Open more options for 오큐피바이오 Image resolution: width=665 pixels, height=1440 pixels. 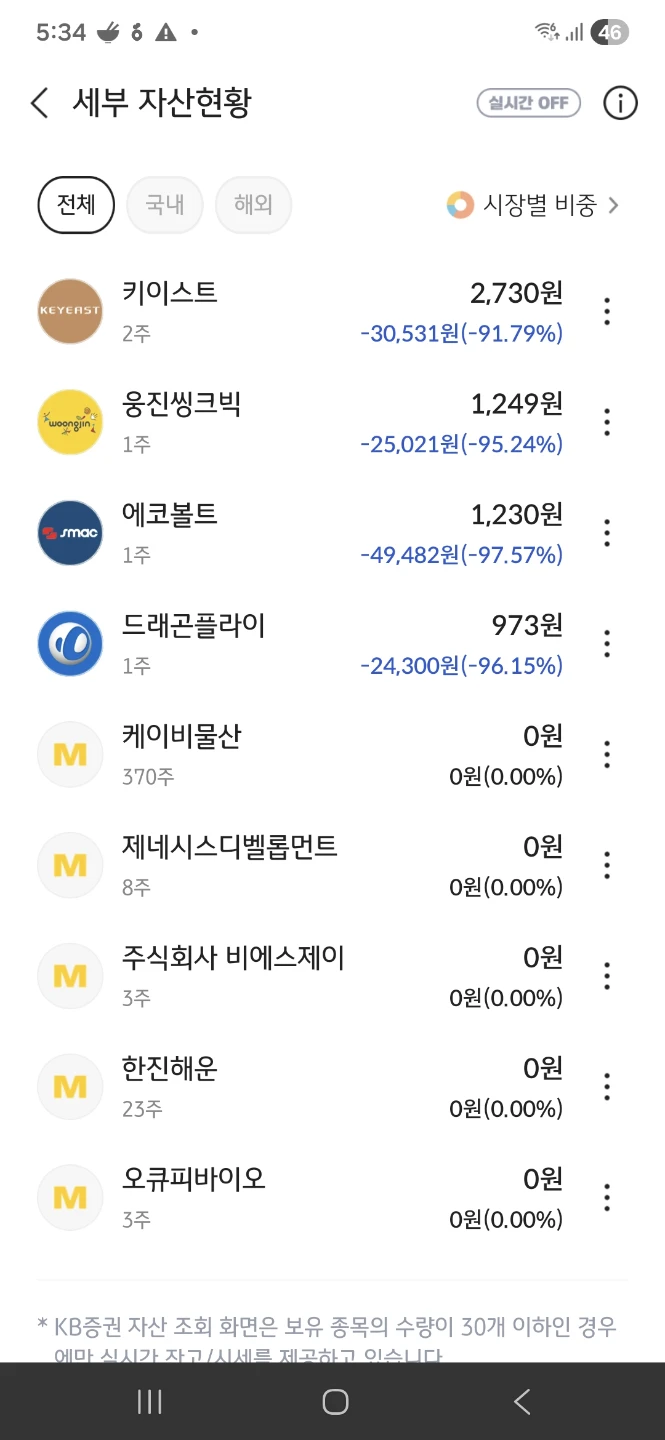(607, 1198)
